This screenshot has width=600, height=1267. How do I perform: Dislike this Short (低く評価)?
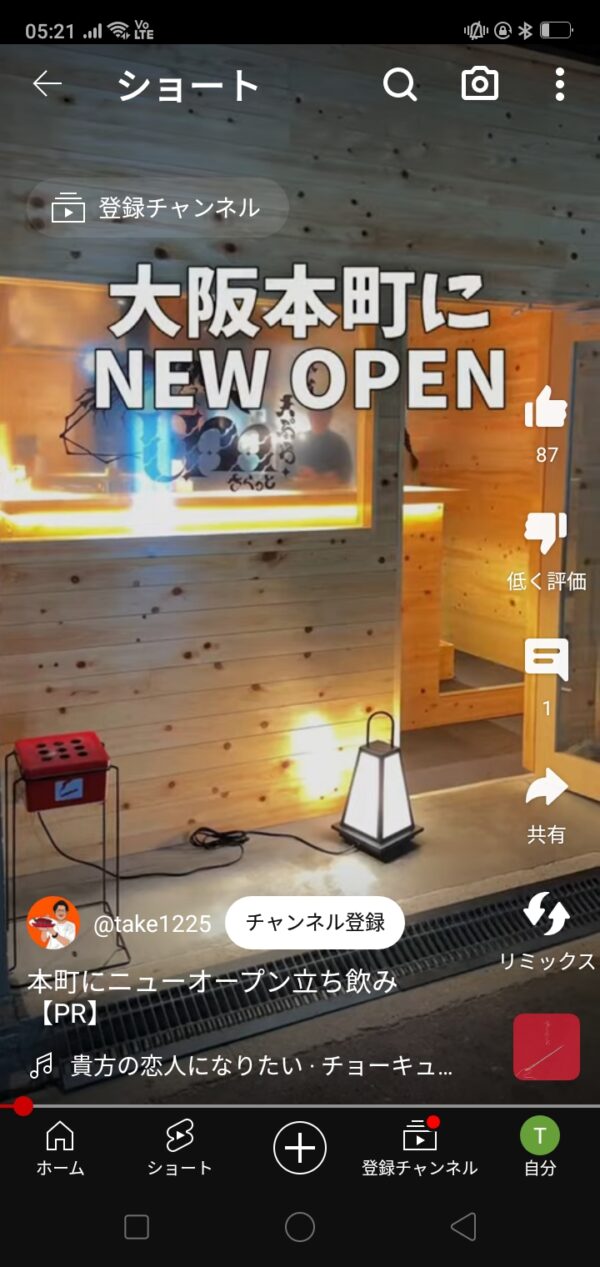[x=546, y=535]
